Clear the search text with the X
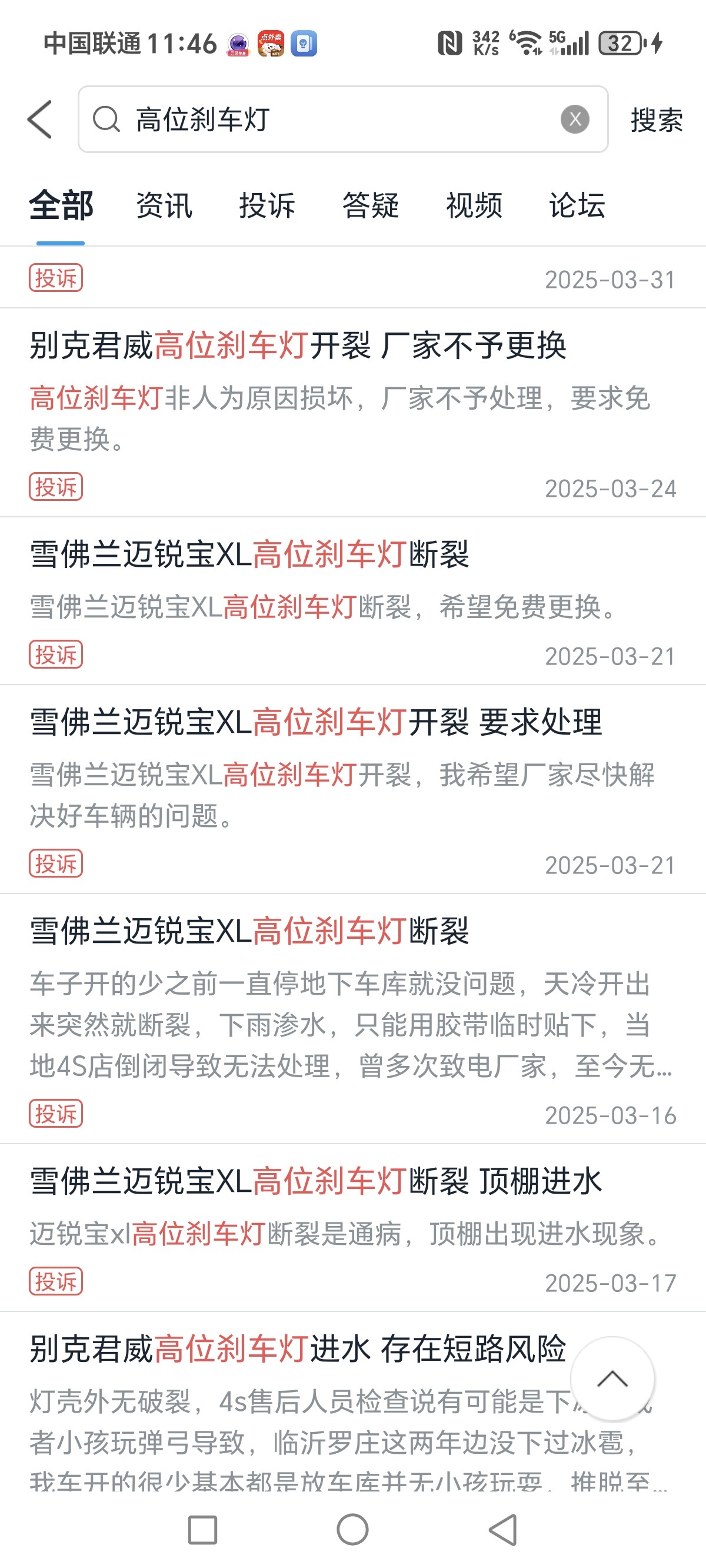 point(575,119)
